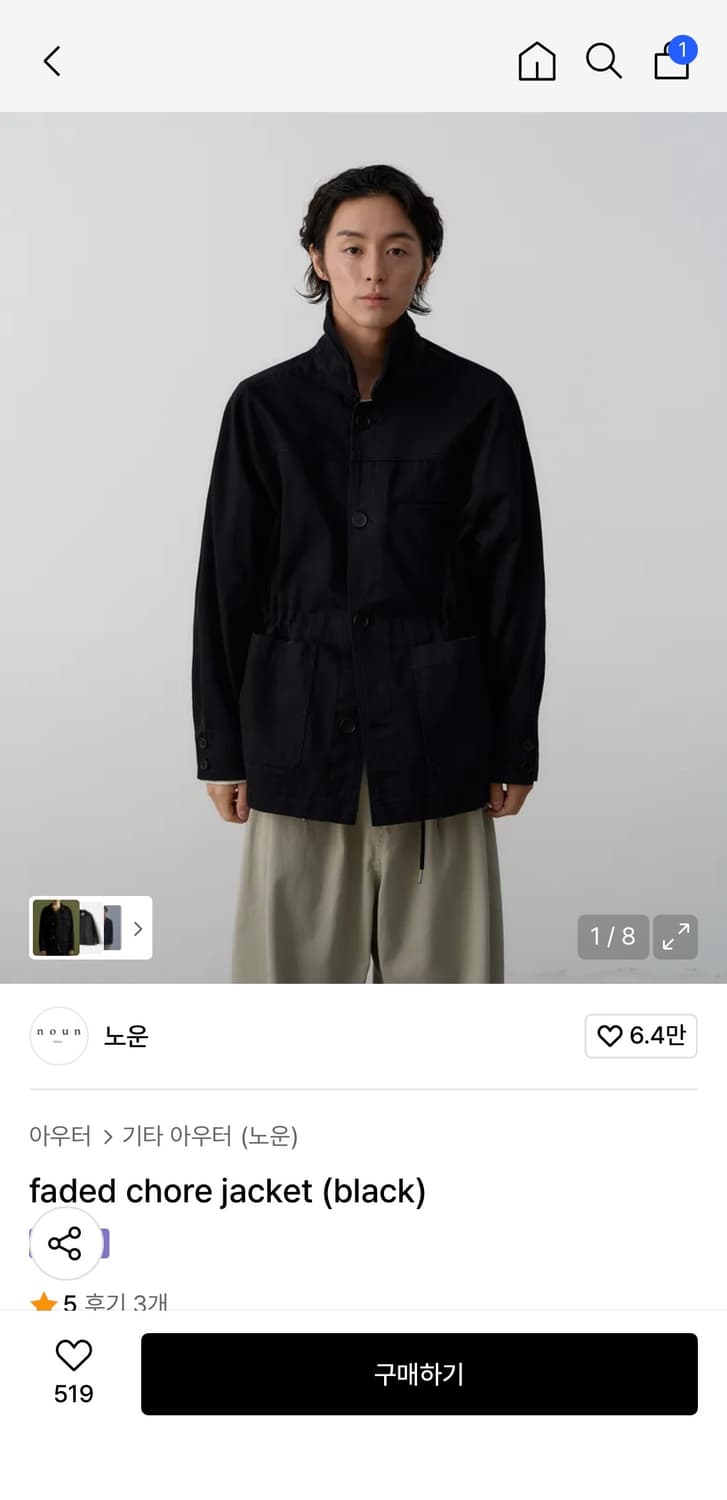Viewport: 727px width, 1500px height.
Task: Open search using the magnifier icon
Action: click(x=604, y=61)
